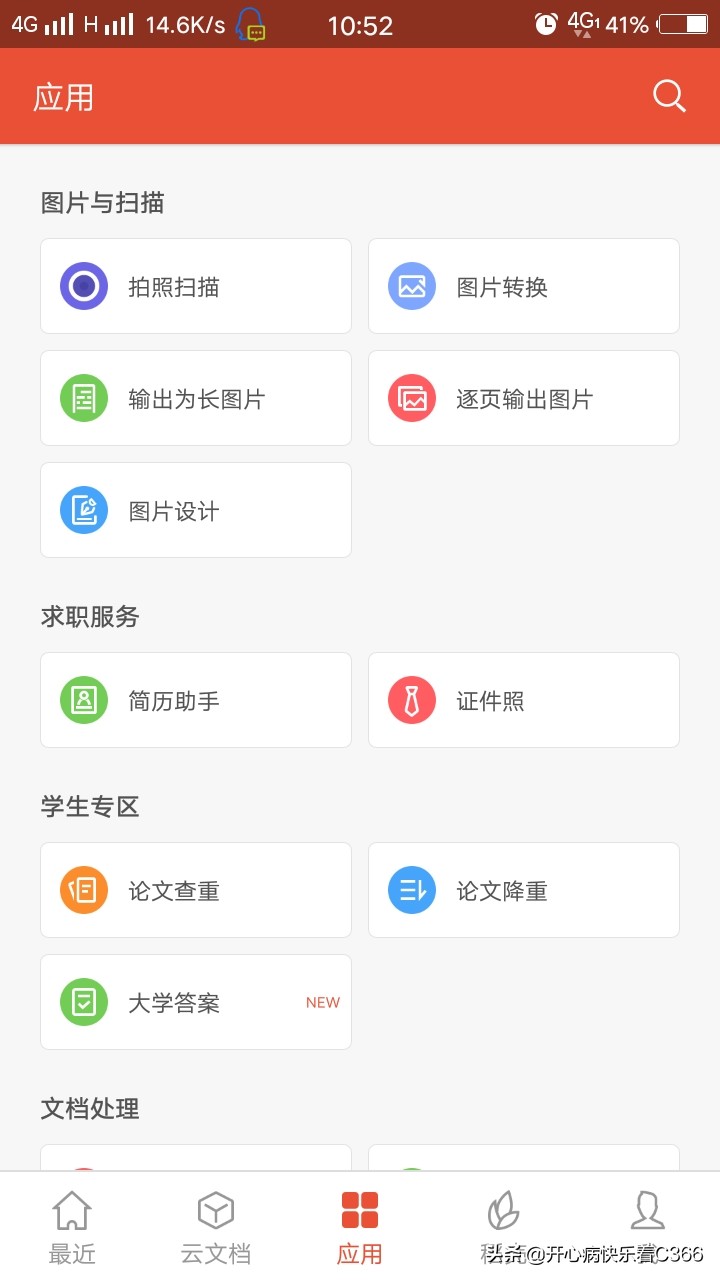Open the 论文降重 paper rewriting tool

tap(523, 890)
